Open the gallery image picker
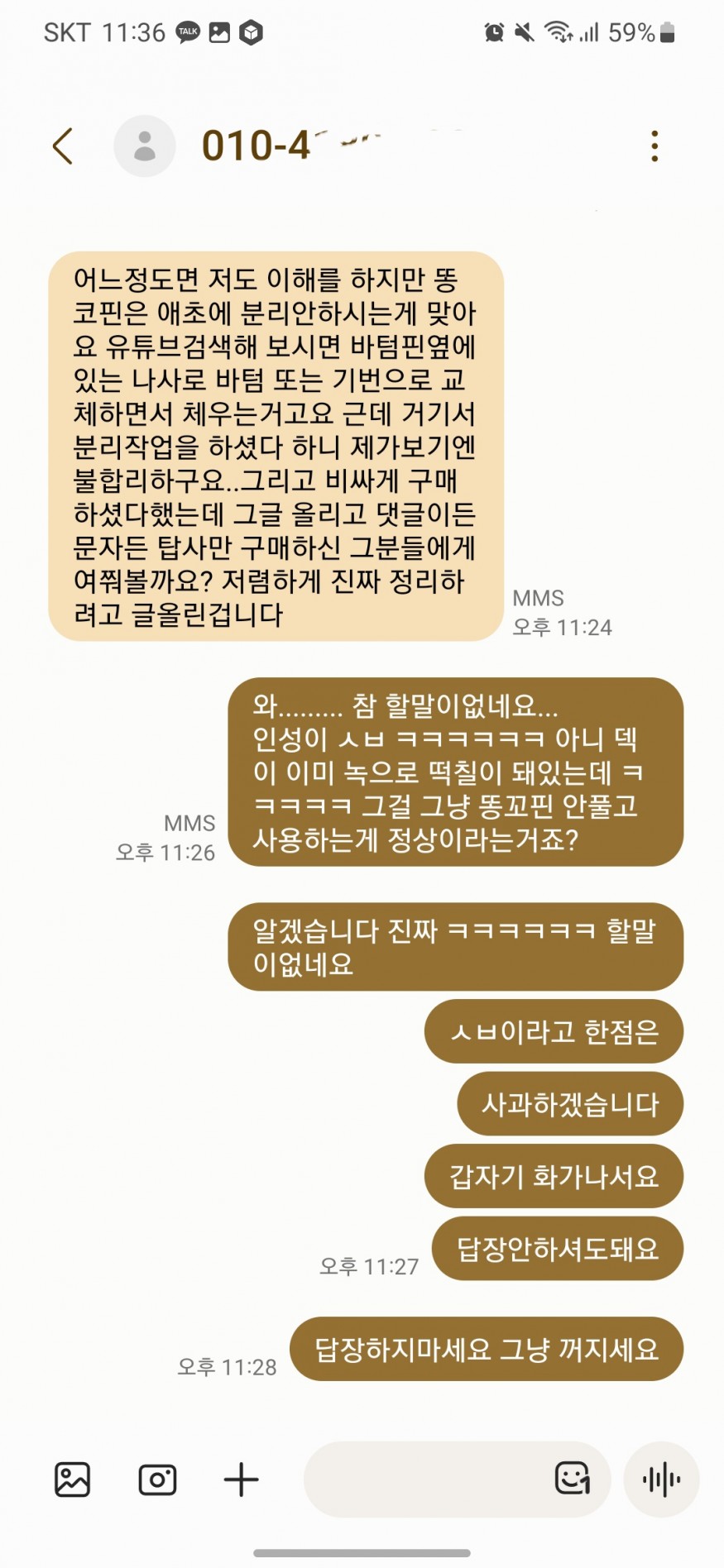 [x=73, y=1480]
